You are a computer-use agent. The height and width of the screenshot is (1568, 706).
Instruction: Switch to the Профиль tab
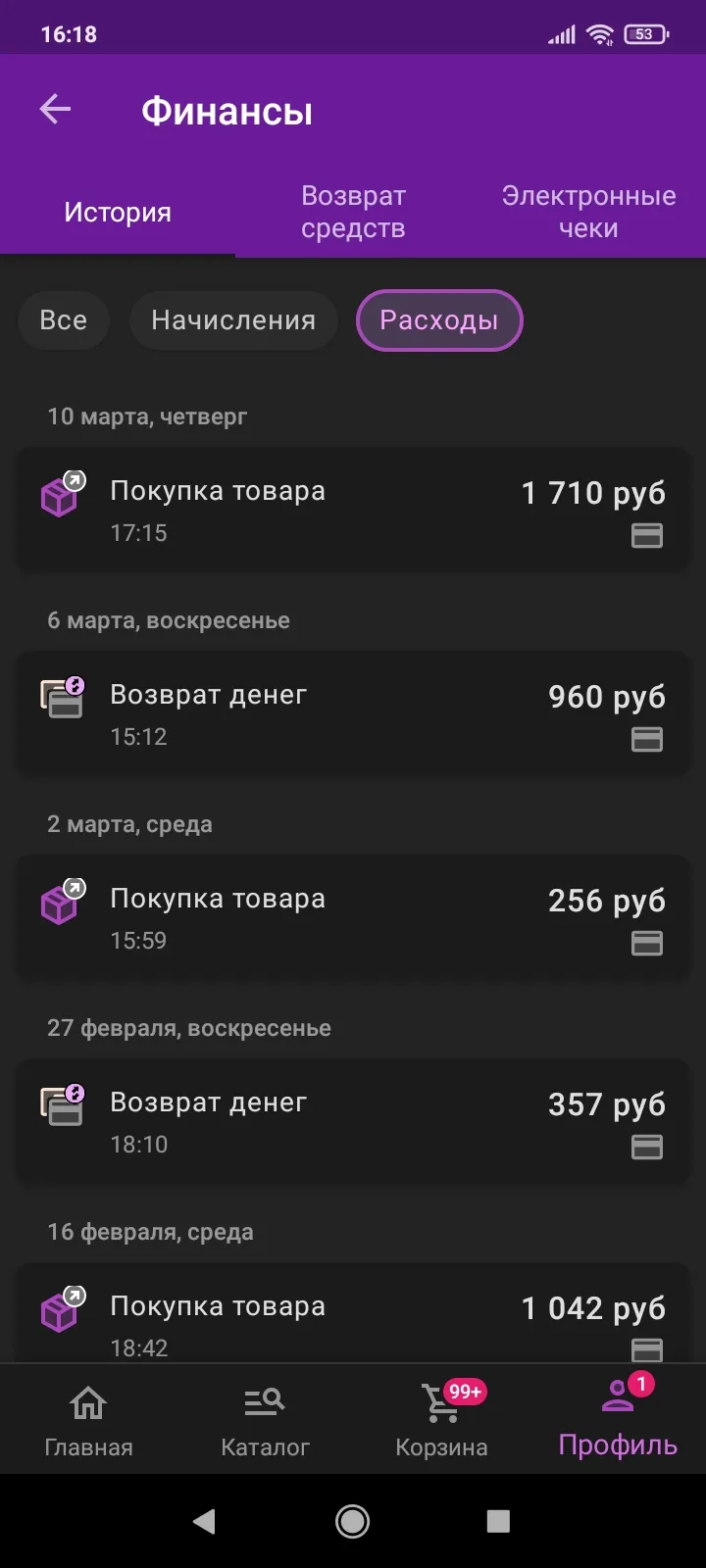pyautogui.click(x=618, y=1419)
